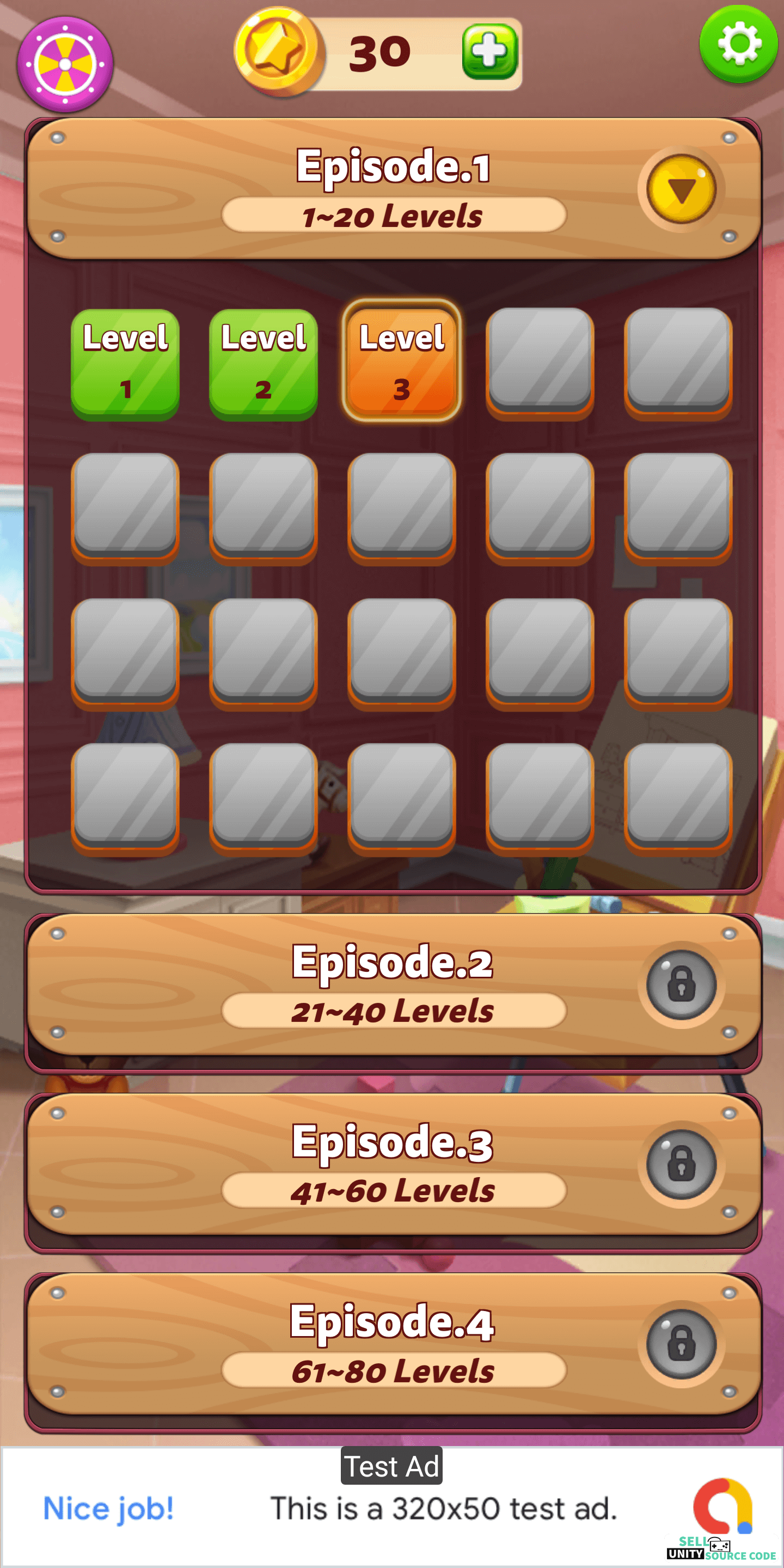Tap the locked Episode.3 panel
The height and width of the screenshot is (1568, 784).
[x=393, y=1165]
